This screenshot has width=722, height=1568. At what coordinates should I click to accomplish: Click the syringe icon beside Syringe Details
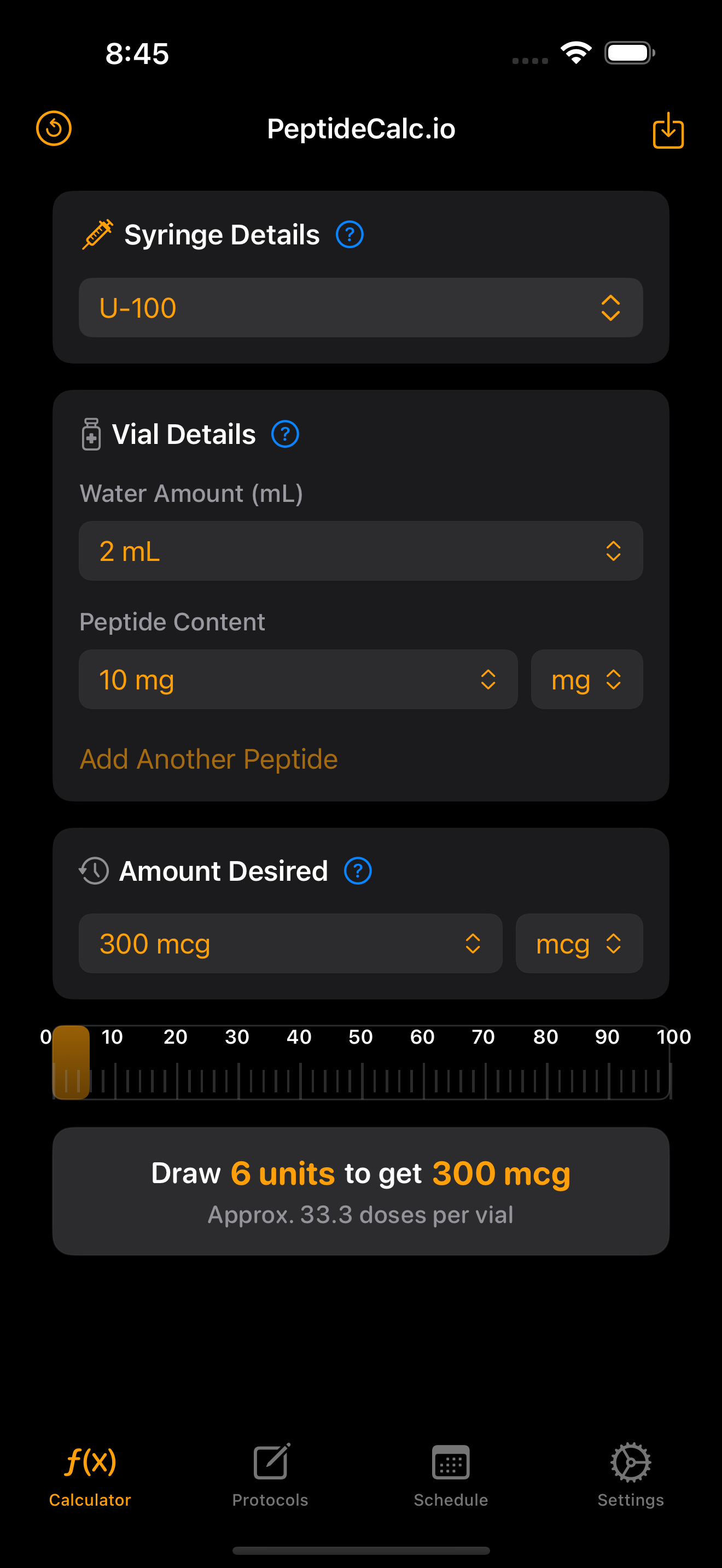tap(98, 233)
